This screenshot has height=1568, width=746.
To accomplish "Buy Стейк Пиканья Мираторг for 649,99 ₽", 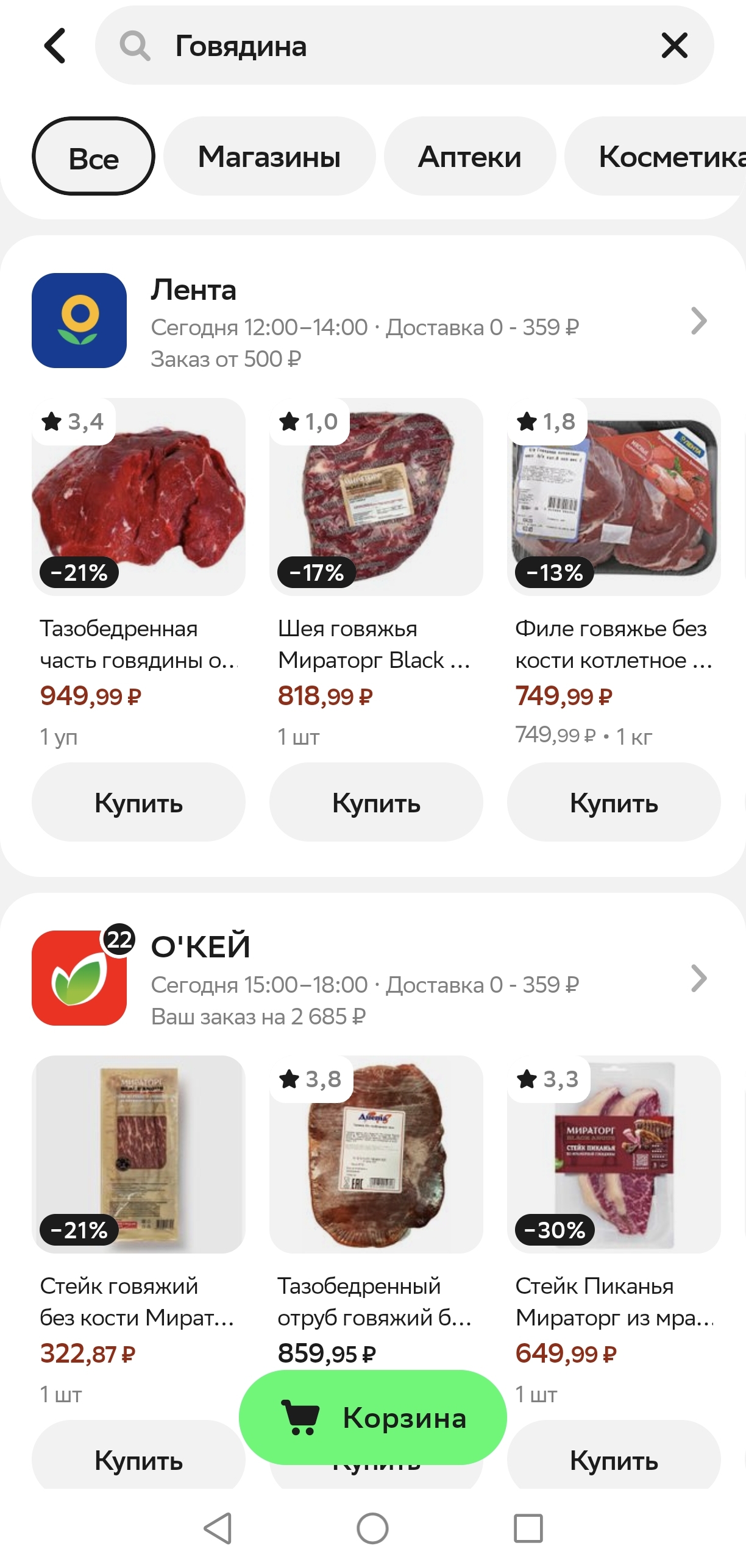I will click(x=614, y=1460).
